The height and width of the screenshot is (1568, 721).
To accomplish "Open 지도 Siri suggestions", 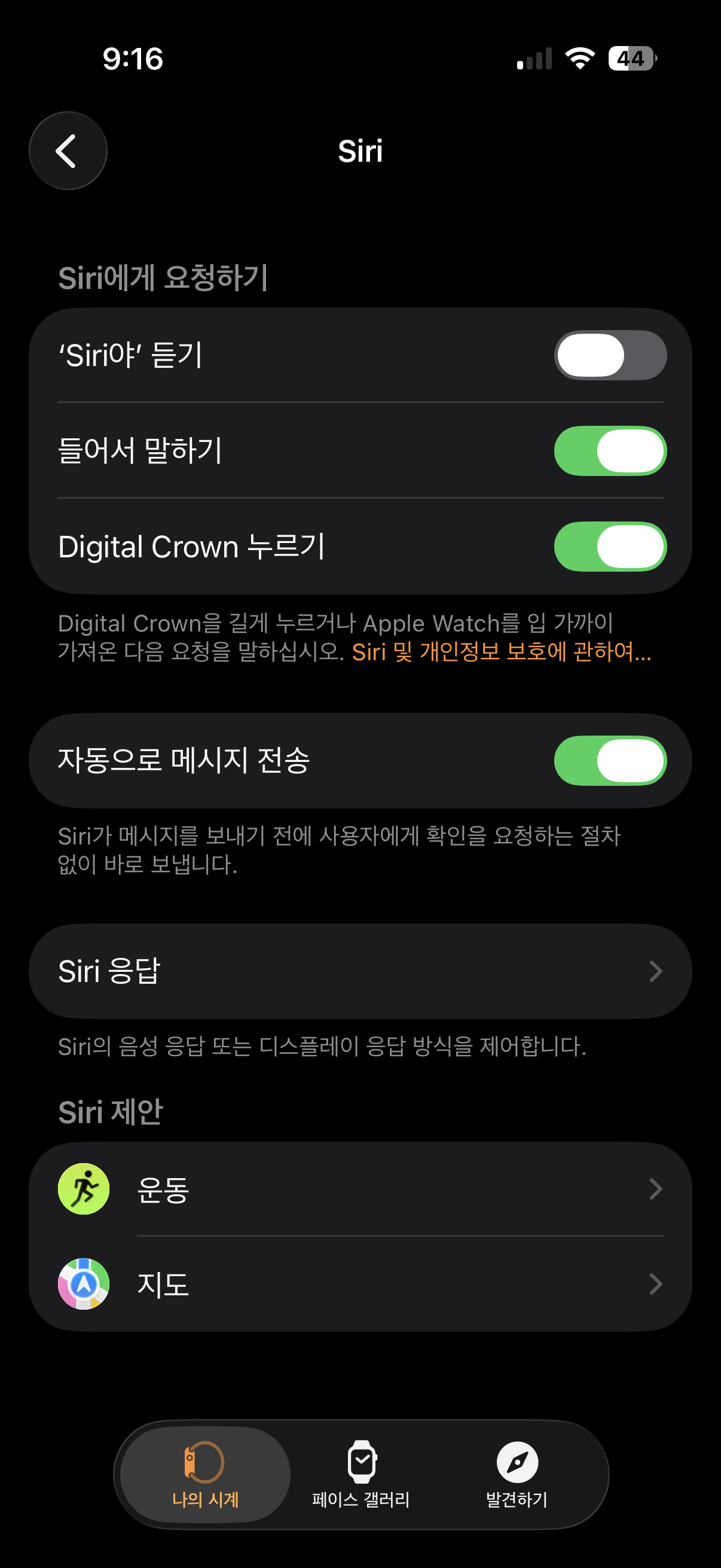I will pyautogui.click(x=360, y=1284).
